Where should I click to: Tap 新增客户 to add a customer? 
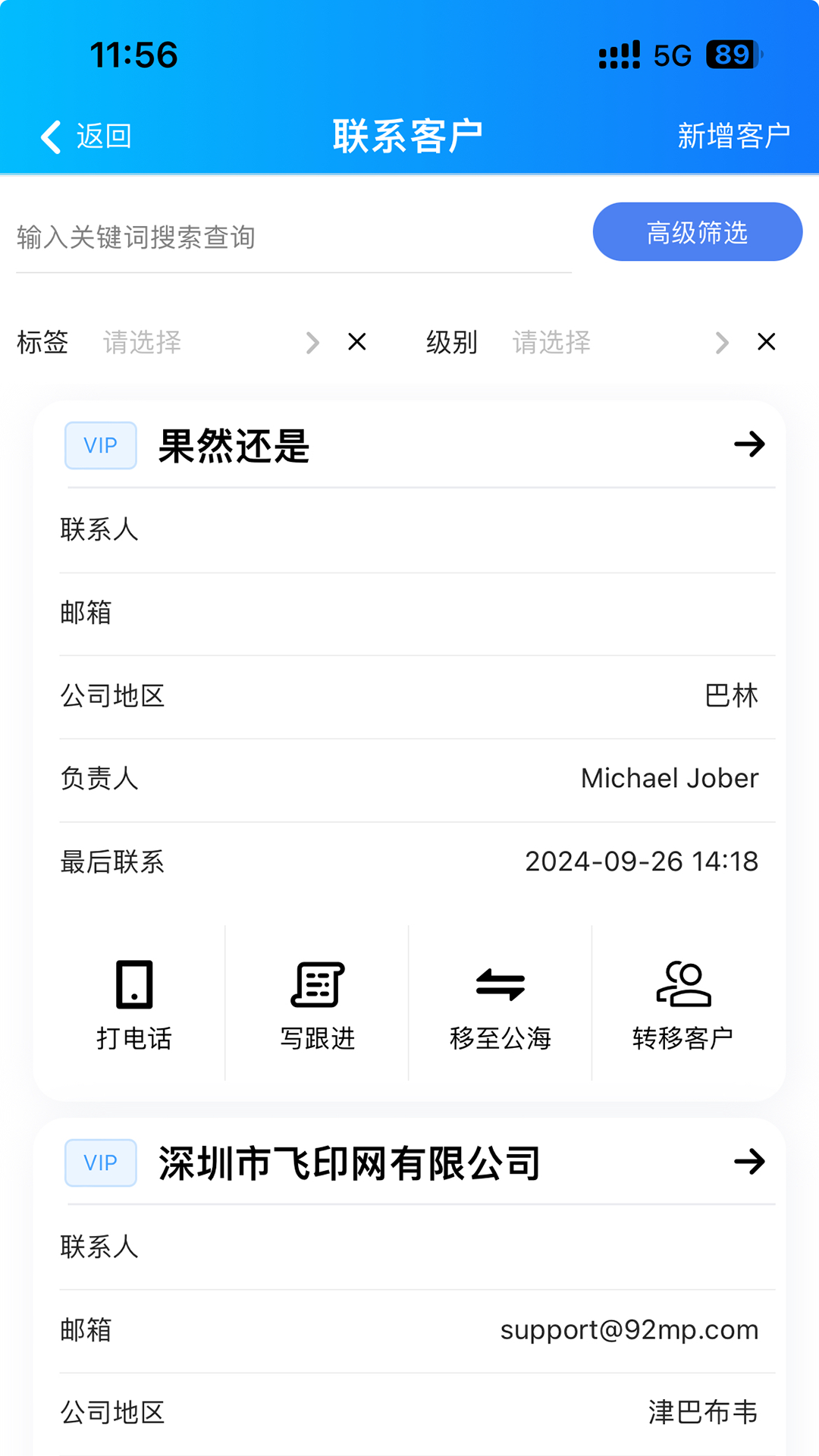click(x=733, y=136)
